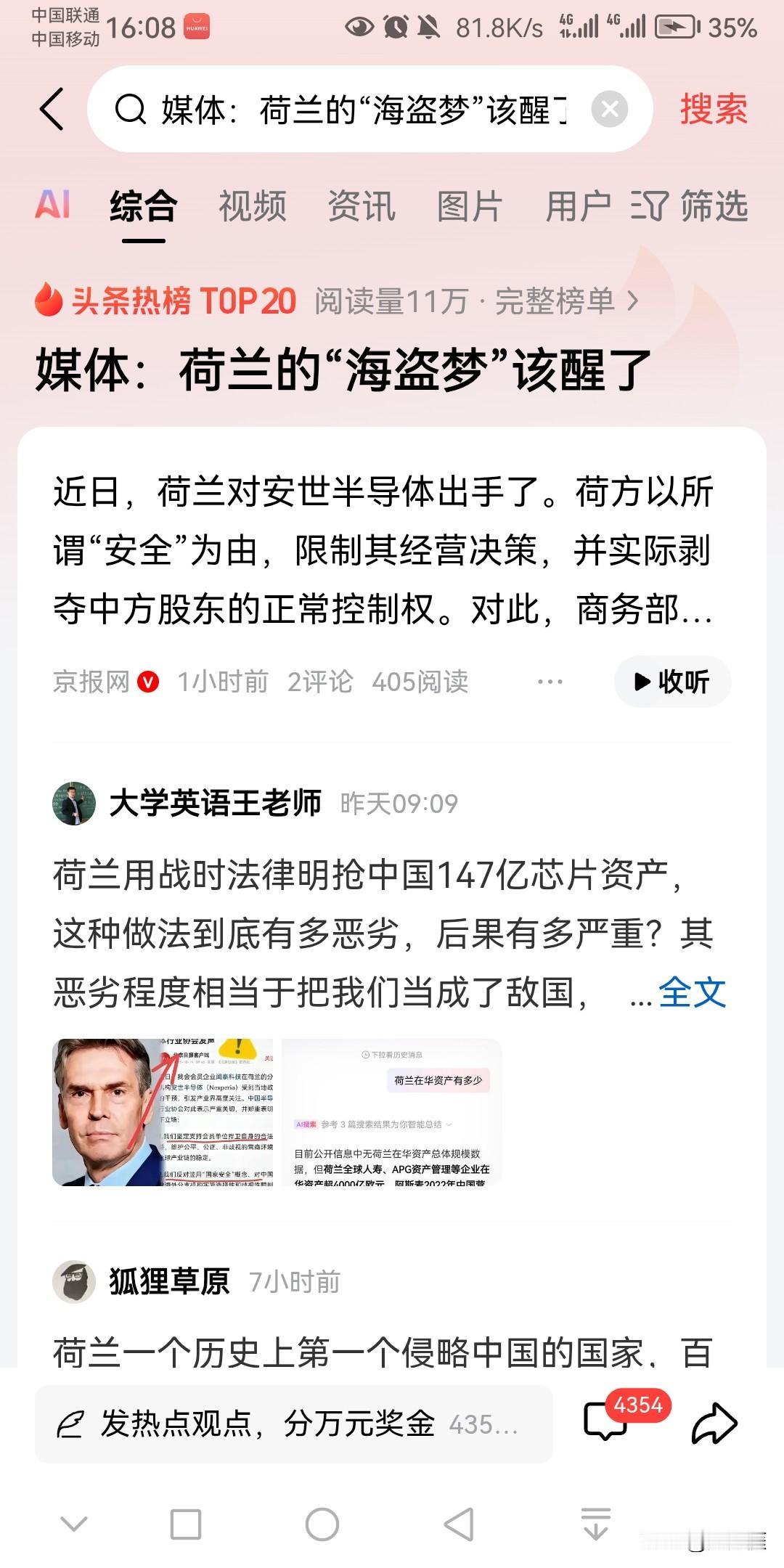Write a comment in 发热点观点 box
784x1568 pixels.
pyautogui.click(x=293, y=1424)
